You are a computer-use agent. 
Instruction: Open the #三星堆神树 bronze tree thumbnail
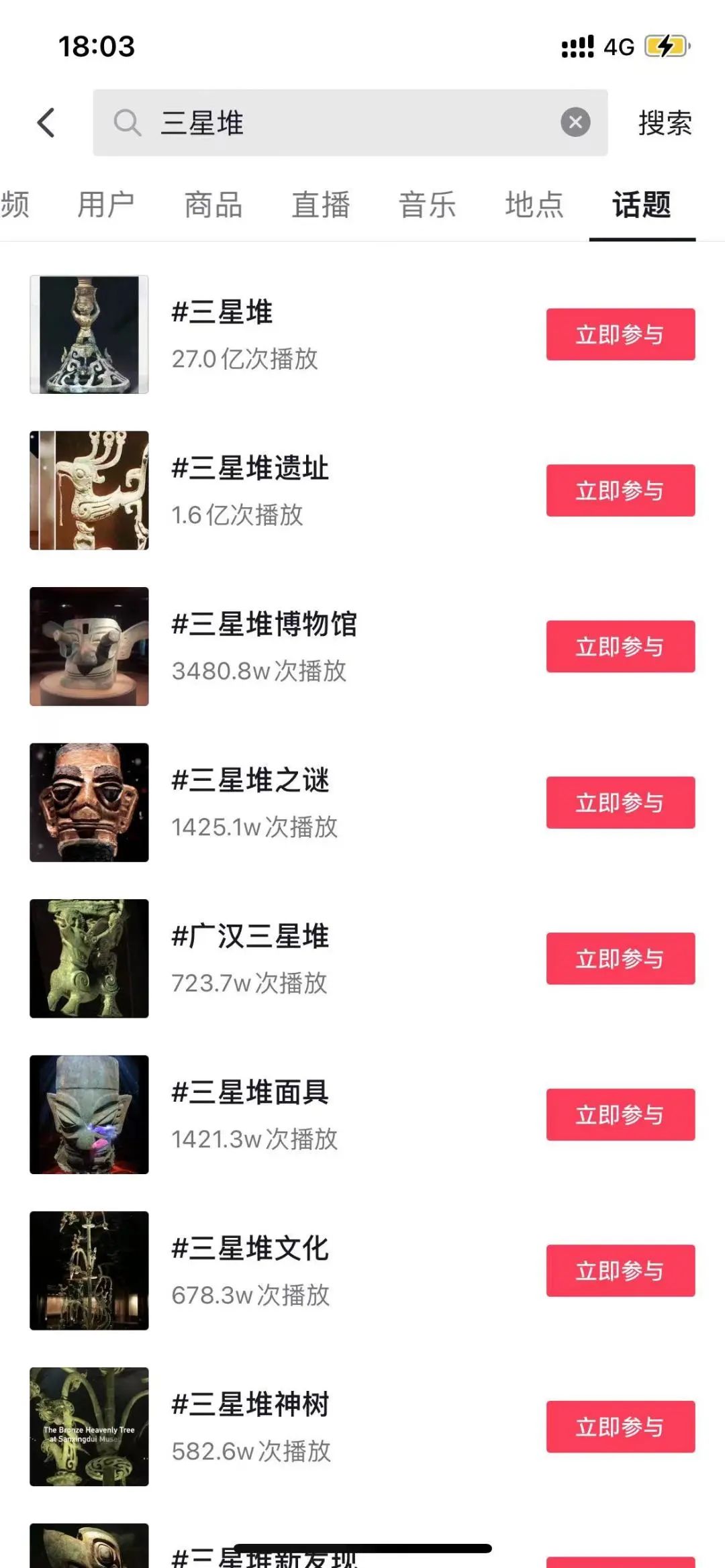89,1426
